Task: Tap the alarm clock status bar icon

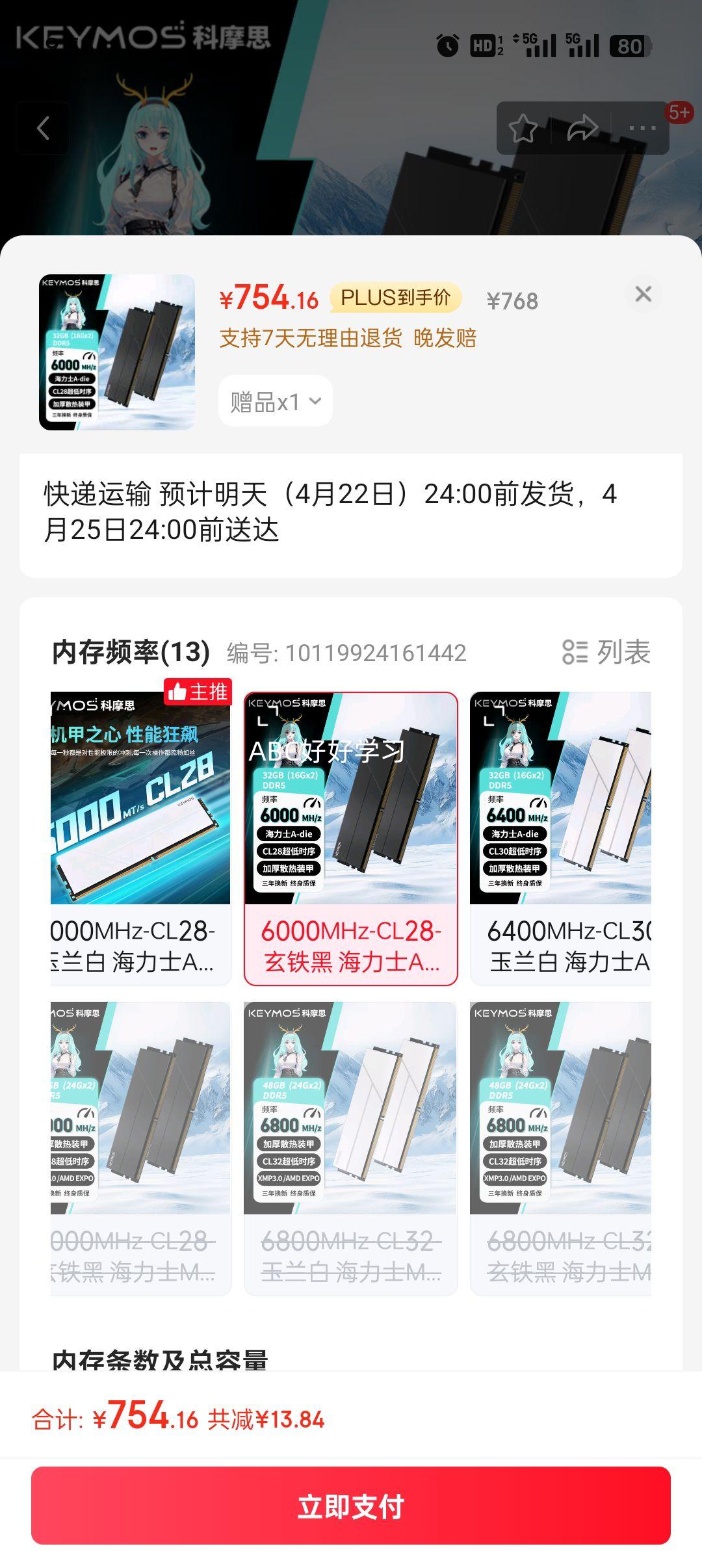Action: click(448, 46)
